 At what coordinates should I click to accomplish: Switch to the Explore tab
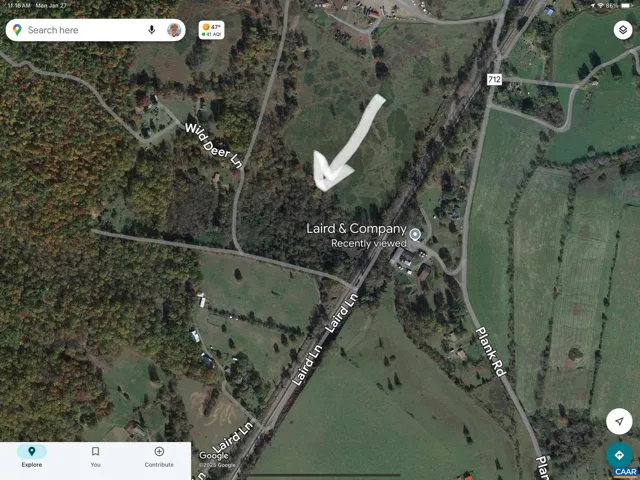point(32,456)
